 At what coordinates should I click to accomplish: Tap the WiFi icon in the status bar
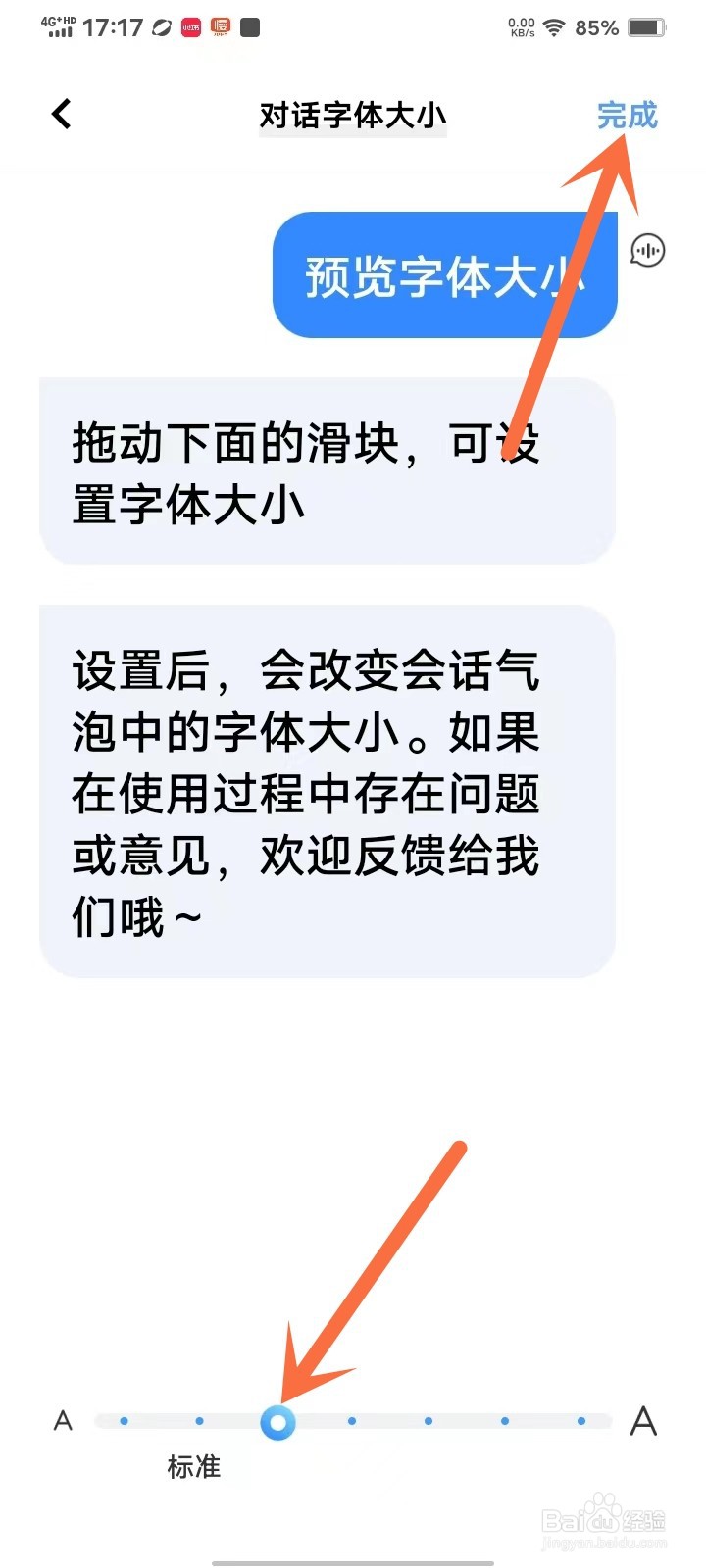(555, 27)
